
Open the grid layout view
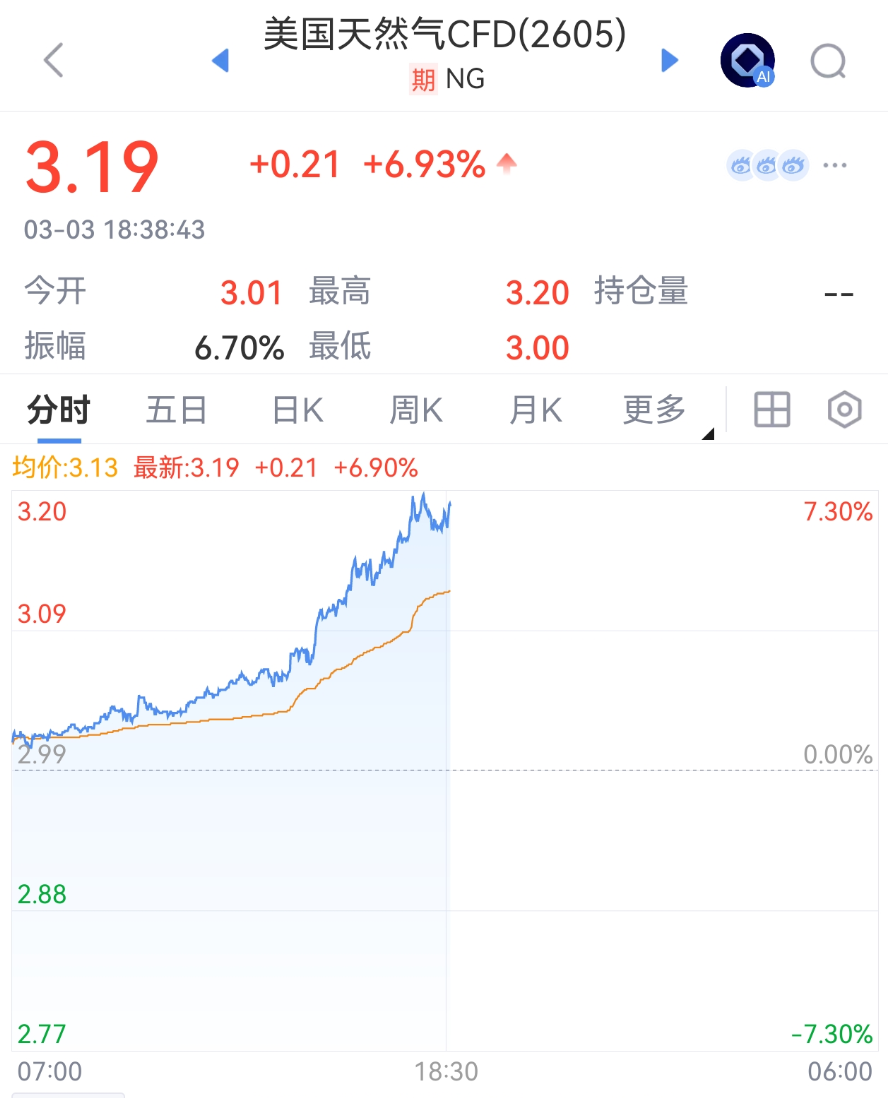click(772, 410)
